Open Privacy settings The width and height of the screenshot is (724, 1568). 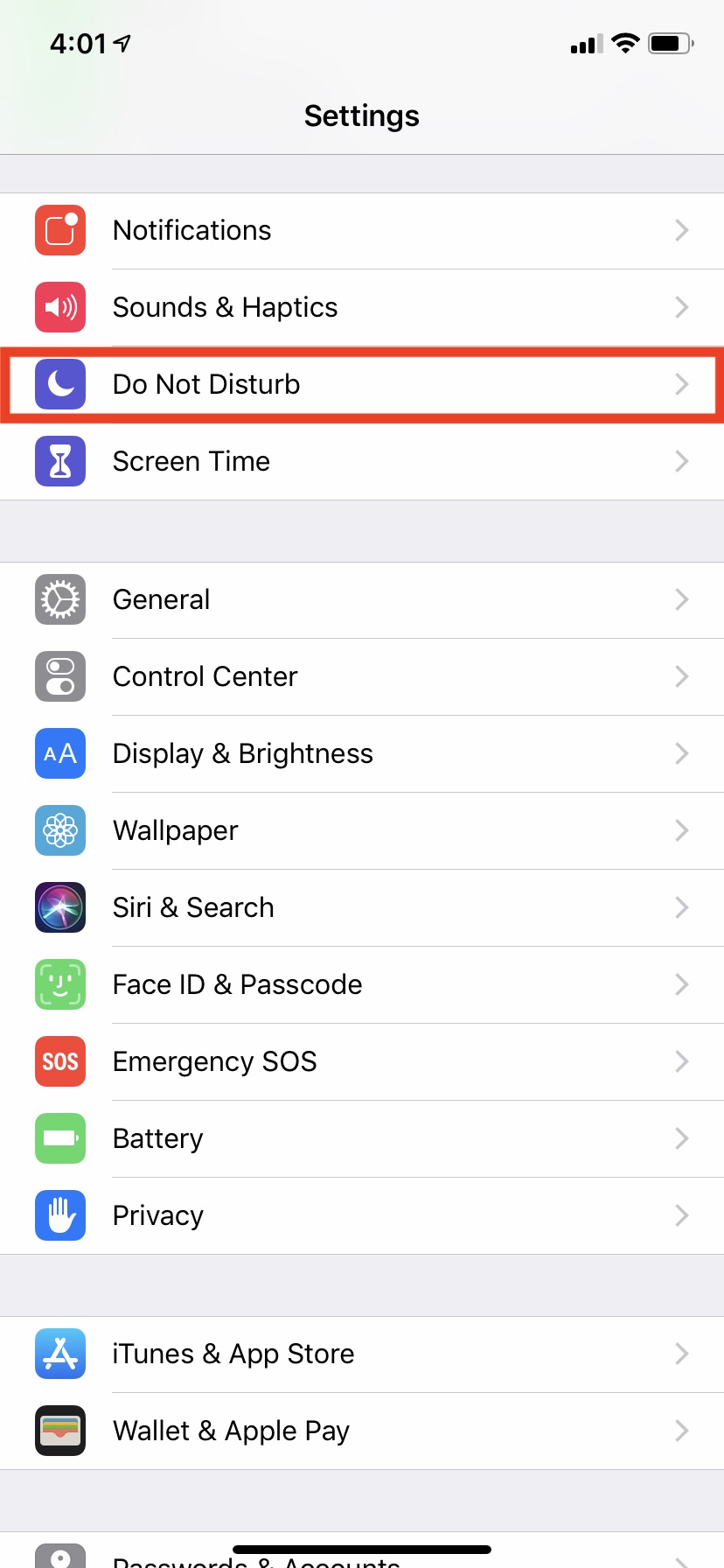[x=362, y=1216]
